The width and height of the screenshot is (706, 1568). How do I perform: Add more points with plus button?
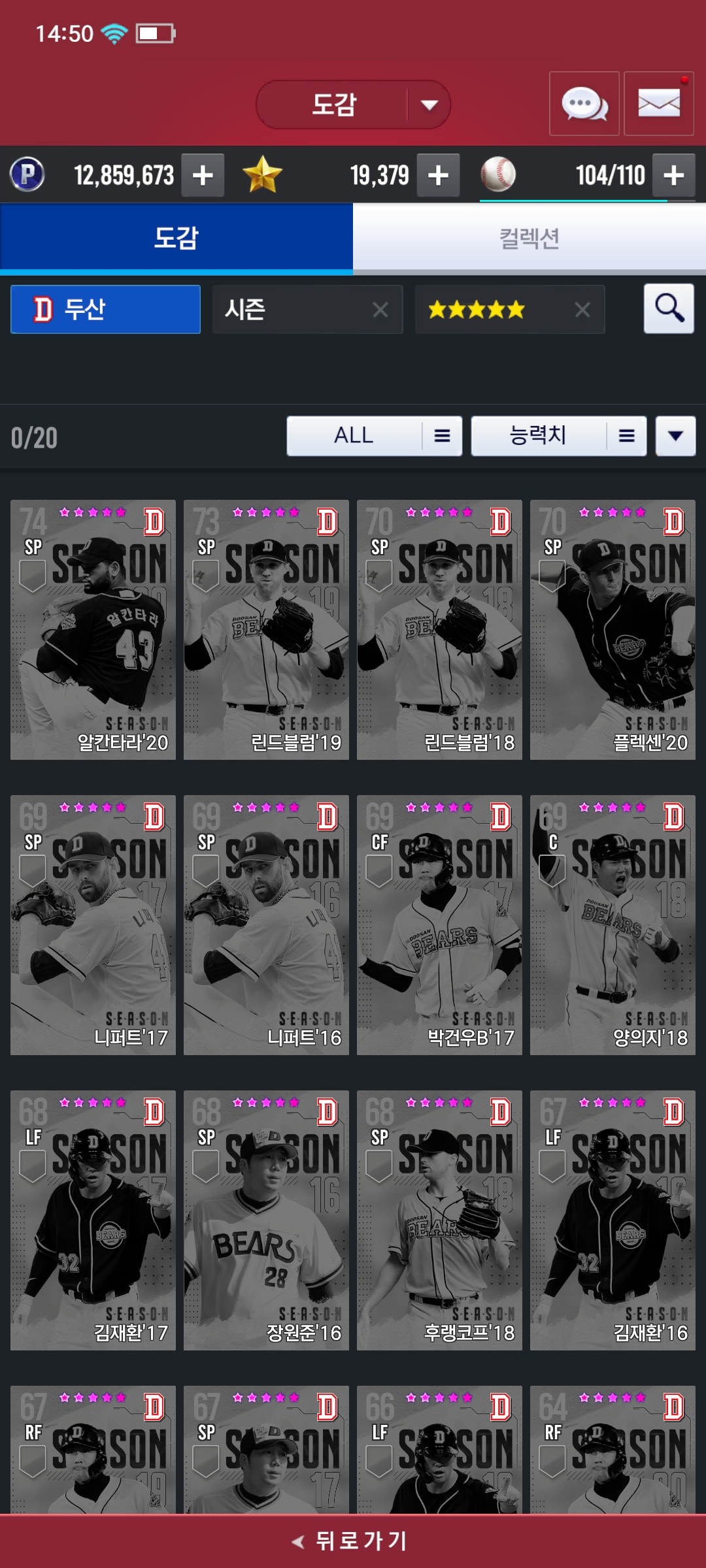(x=203, y=175)
